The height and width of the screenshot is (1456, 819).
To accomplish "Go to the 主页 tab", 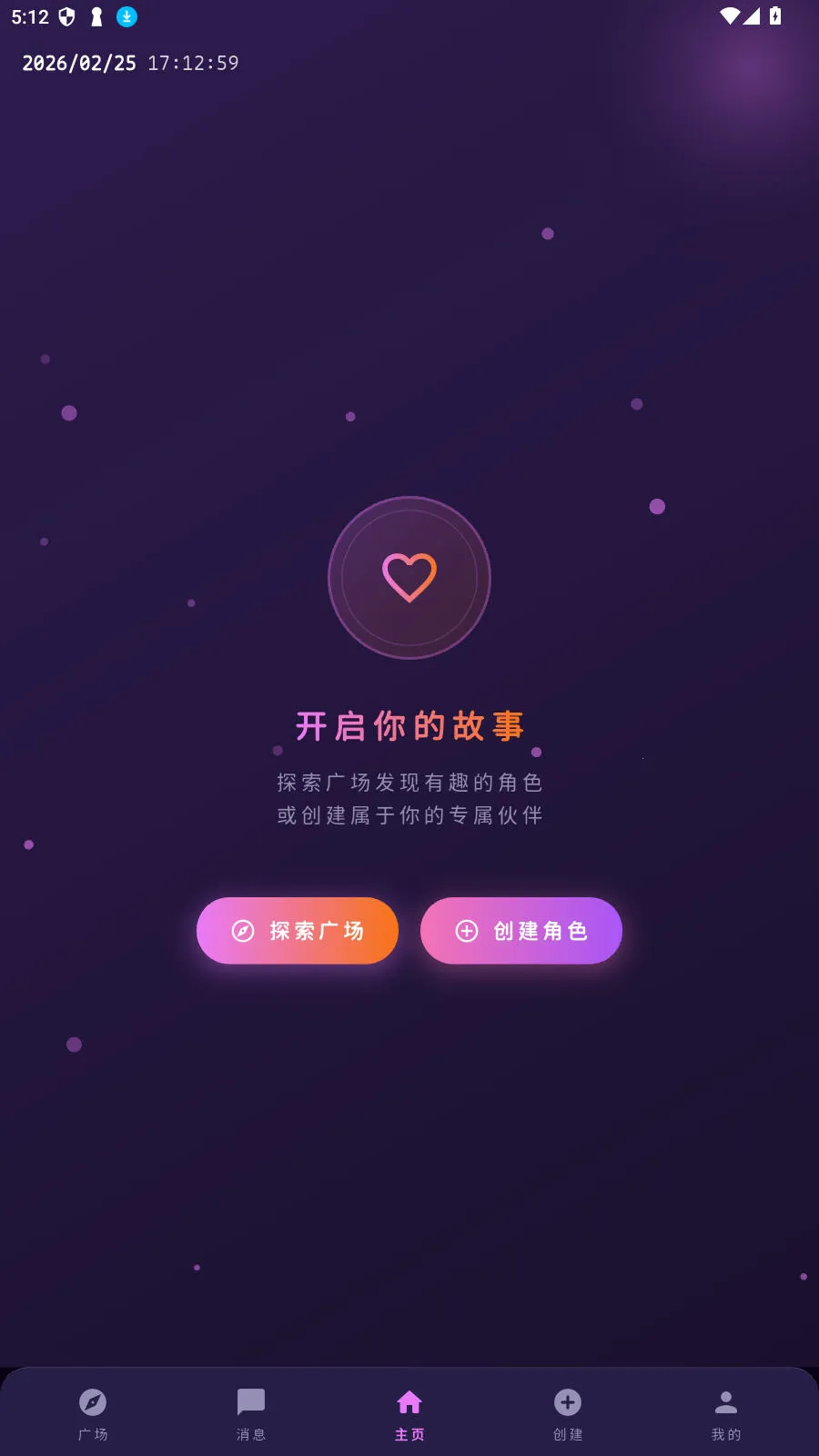I will pyautogui.click(x=409, y=1413).
